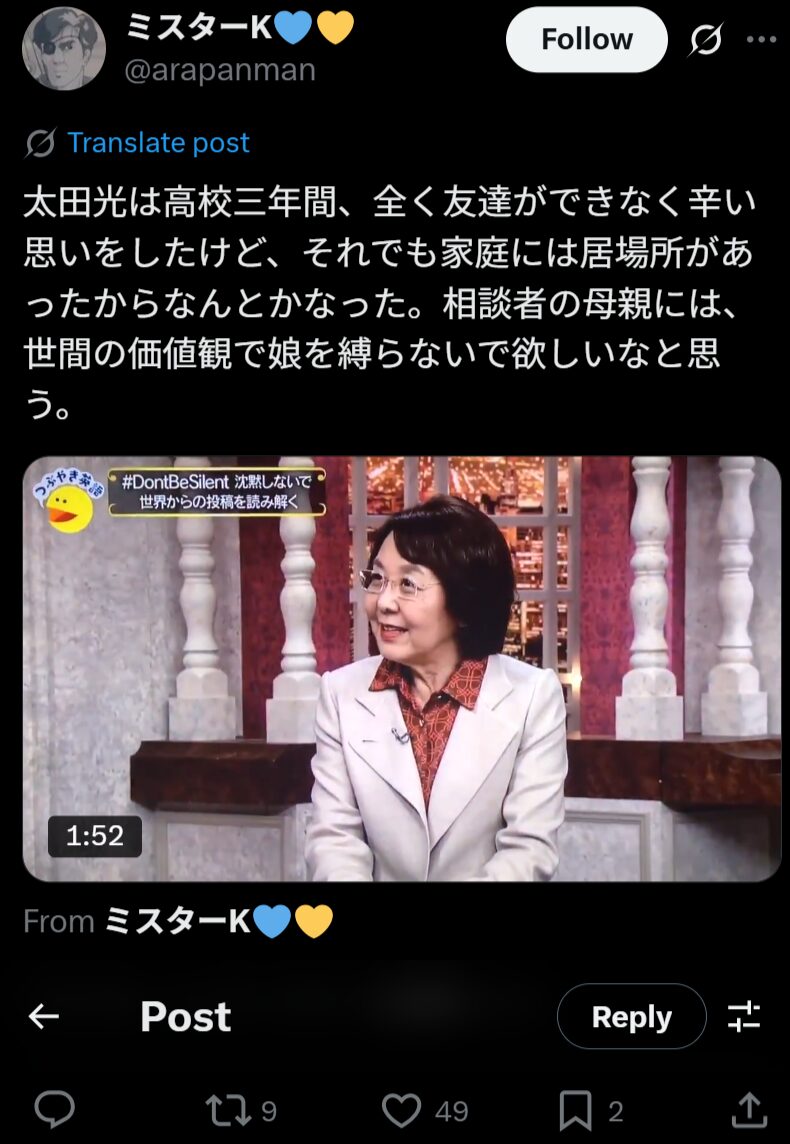Tap the Reply button

[631, 1017]
